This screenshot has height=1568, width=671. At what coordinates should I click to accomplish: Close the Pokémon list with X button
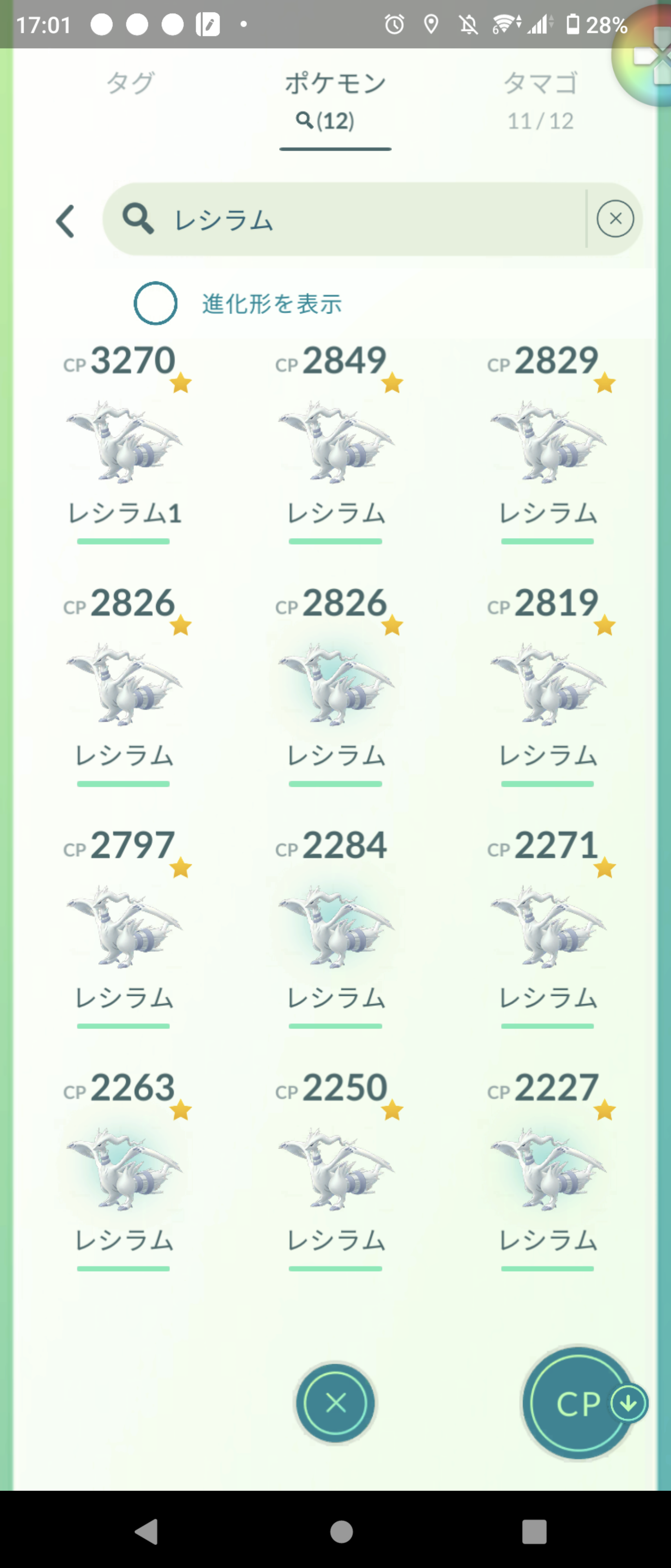coord(336,1403)
